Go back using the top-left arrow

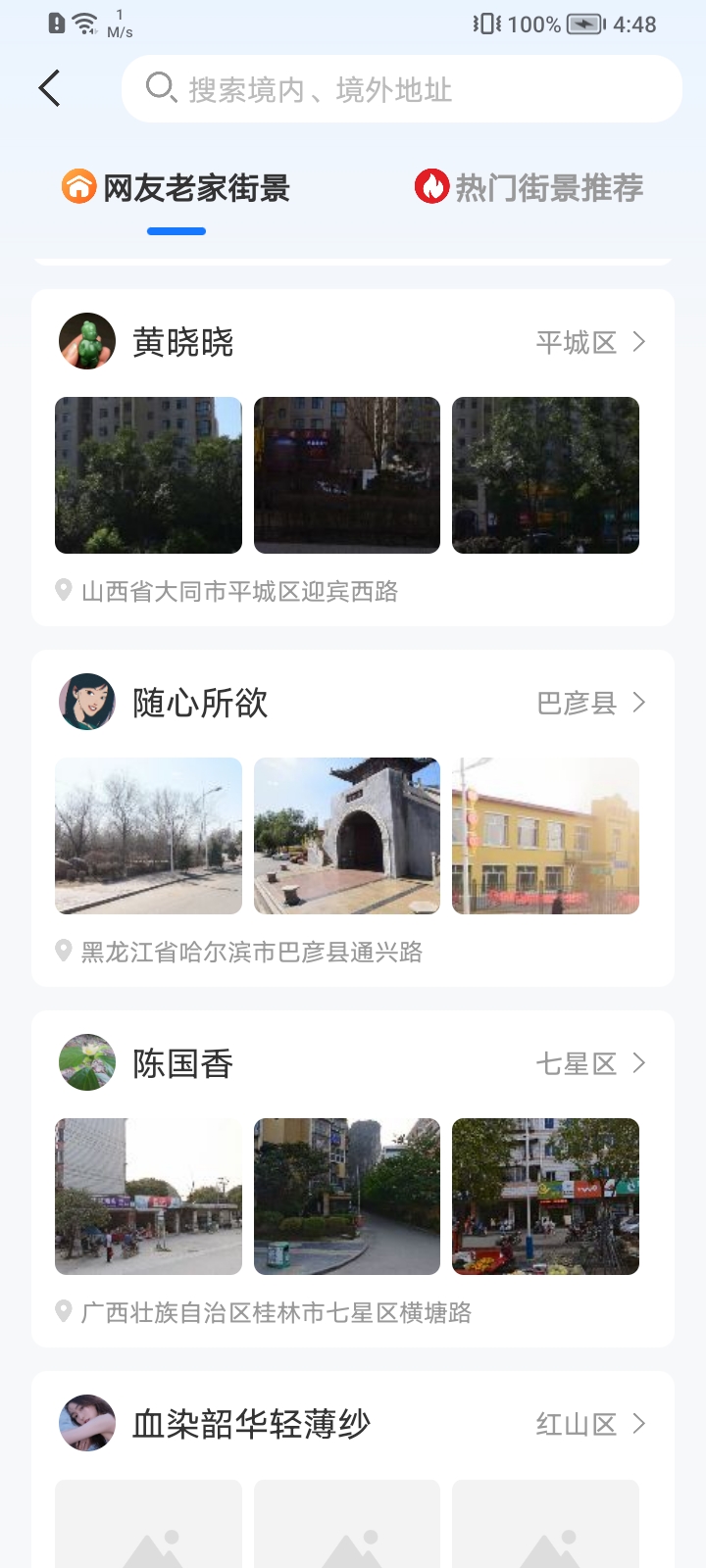[x=50, y=88]
